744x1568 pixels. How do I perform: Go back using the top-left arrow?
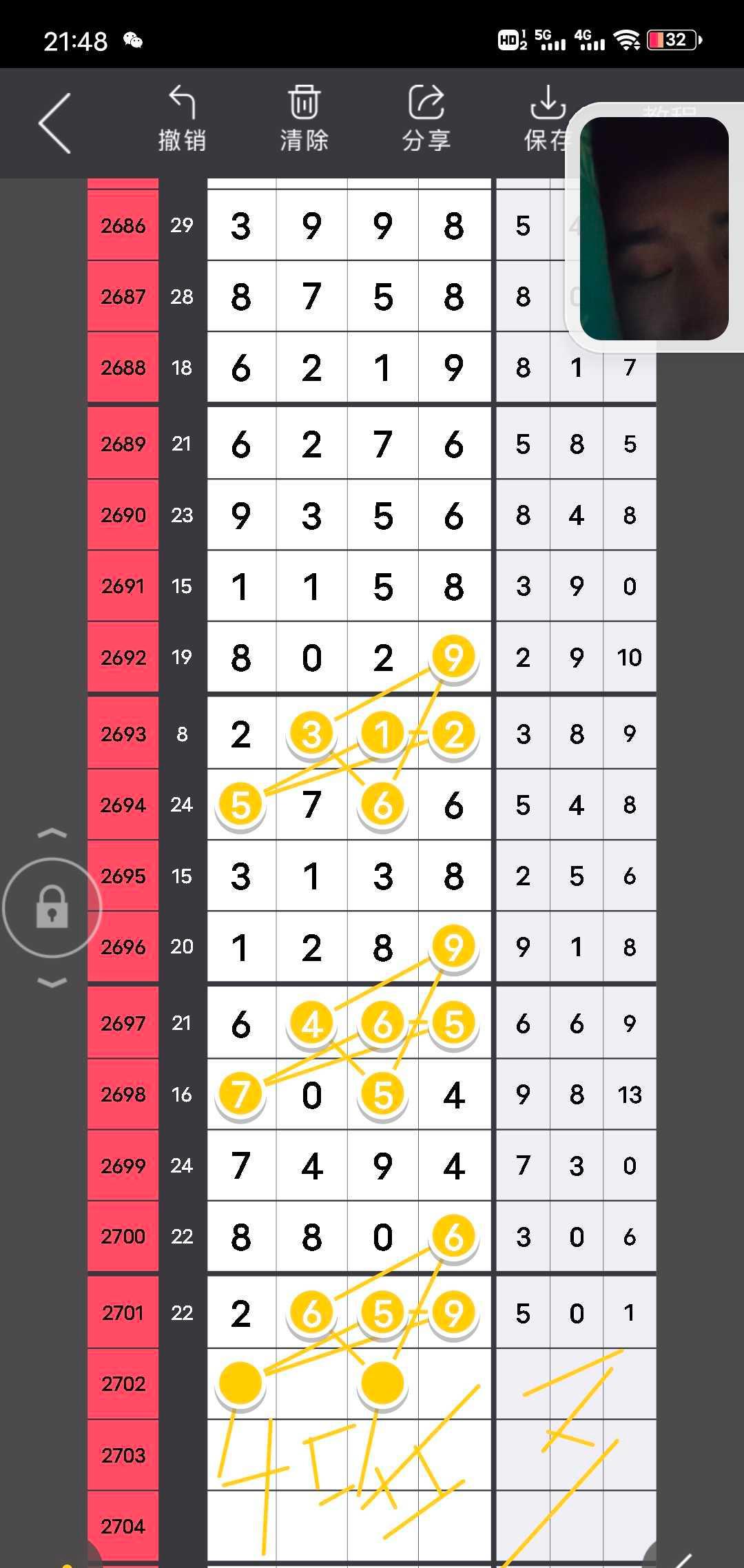(x=55, y=123)
